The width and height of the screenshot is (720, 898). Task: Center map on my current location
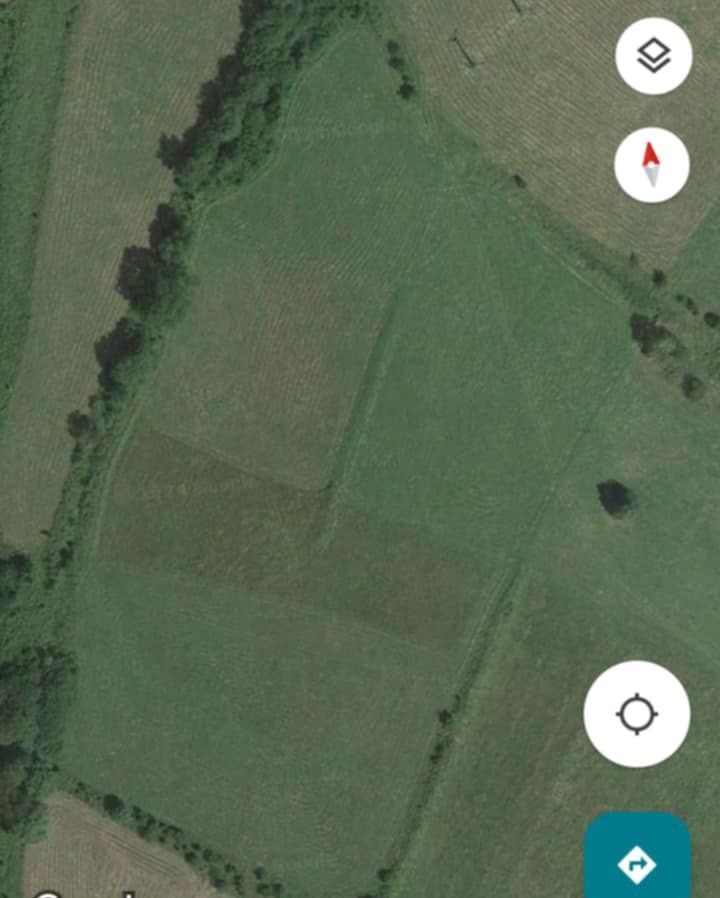pyautogui.click(x=637, y=714)
